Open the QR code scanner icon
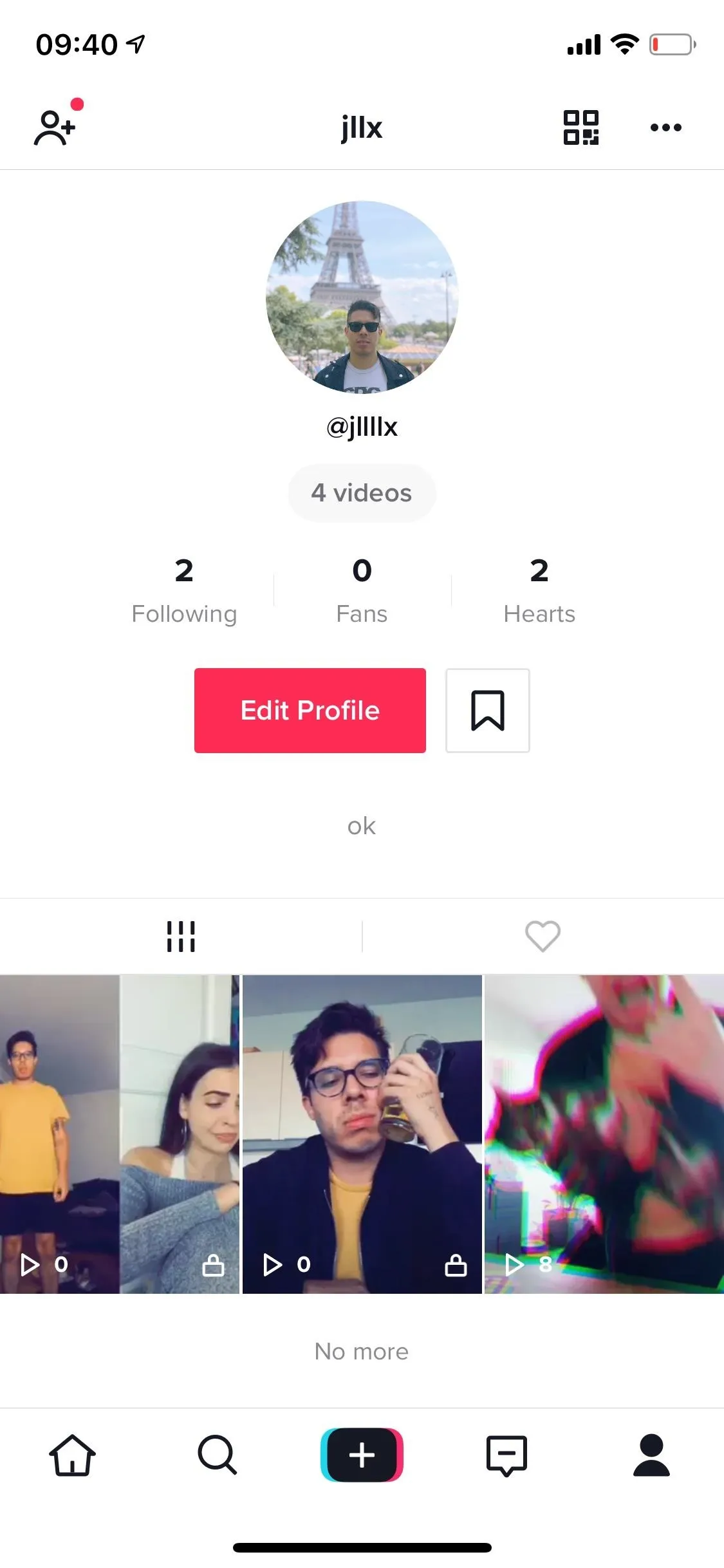Viewport: 724px width, 1568px height. (581, 127)
